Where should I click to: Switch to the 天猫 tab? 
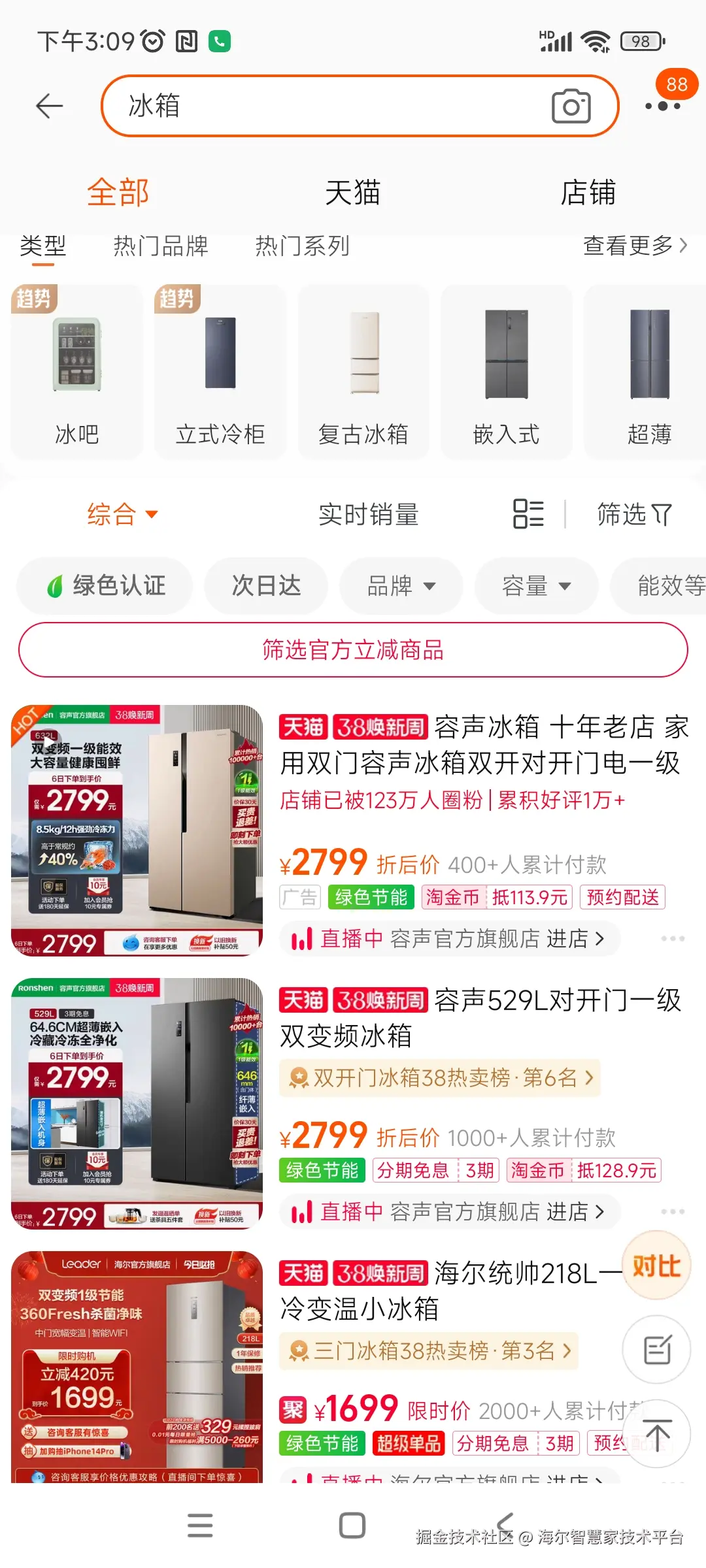click(352, 193)
